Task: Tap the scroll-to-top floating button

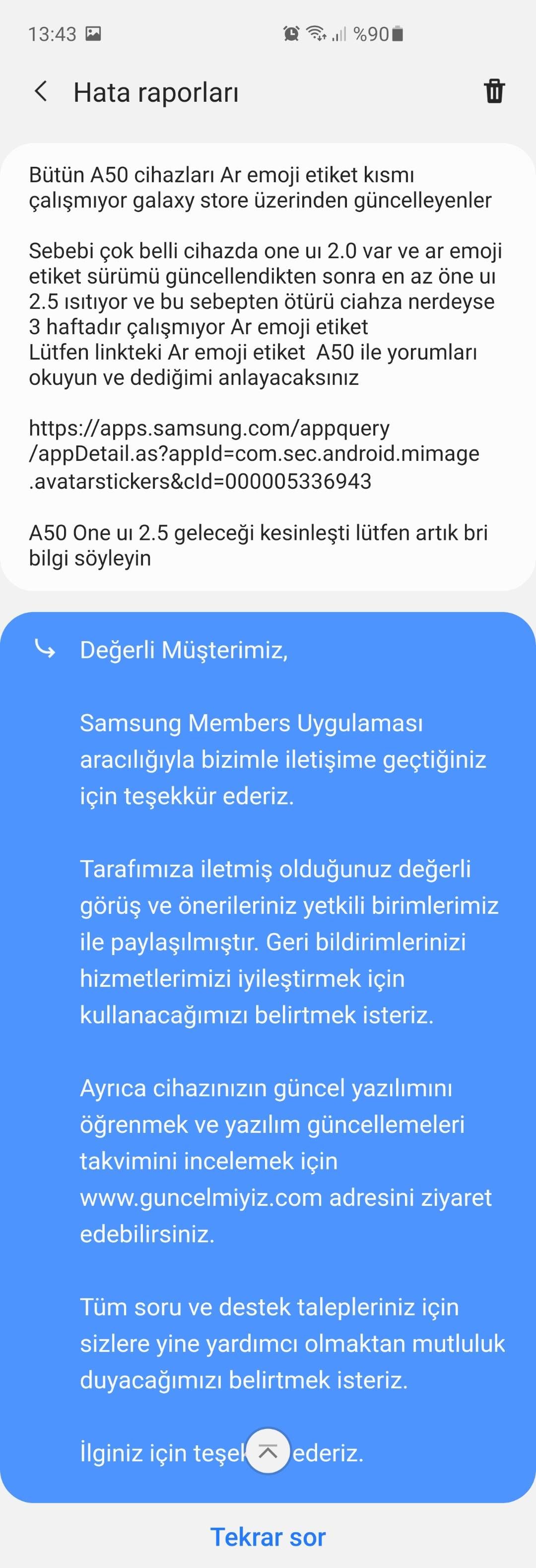Action: pyautogui.click(x=268, y=1452)
